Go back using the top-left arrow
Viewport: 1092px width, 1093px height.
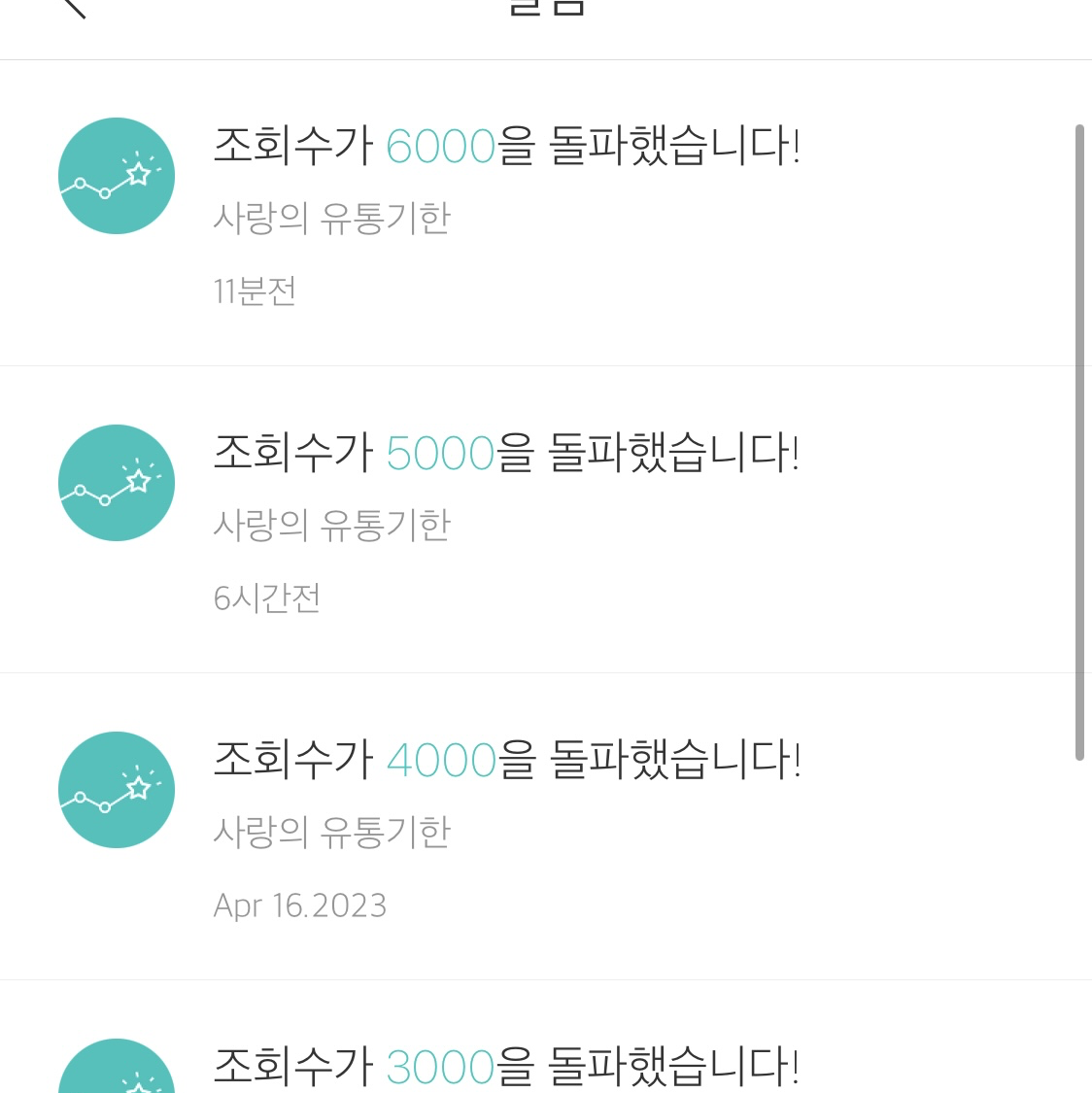click(x=74, y=8)
